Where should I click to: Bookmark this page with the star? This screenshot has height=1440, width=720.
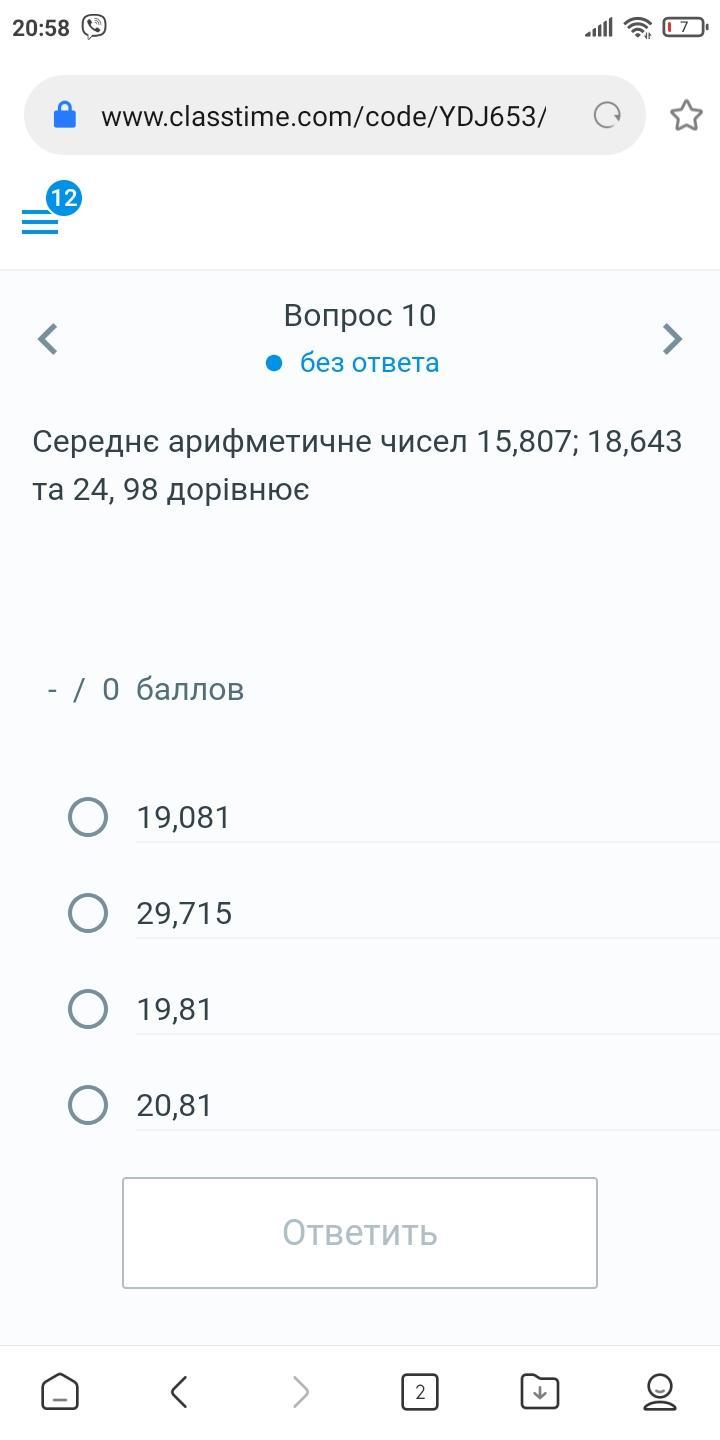[686, 116]
